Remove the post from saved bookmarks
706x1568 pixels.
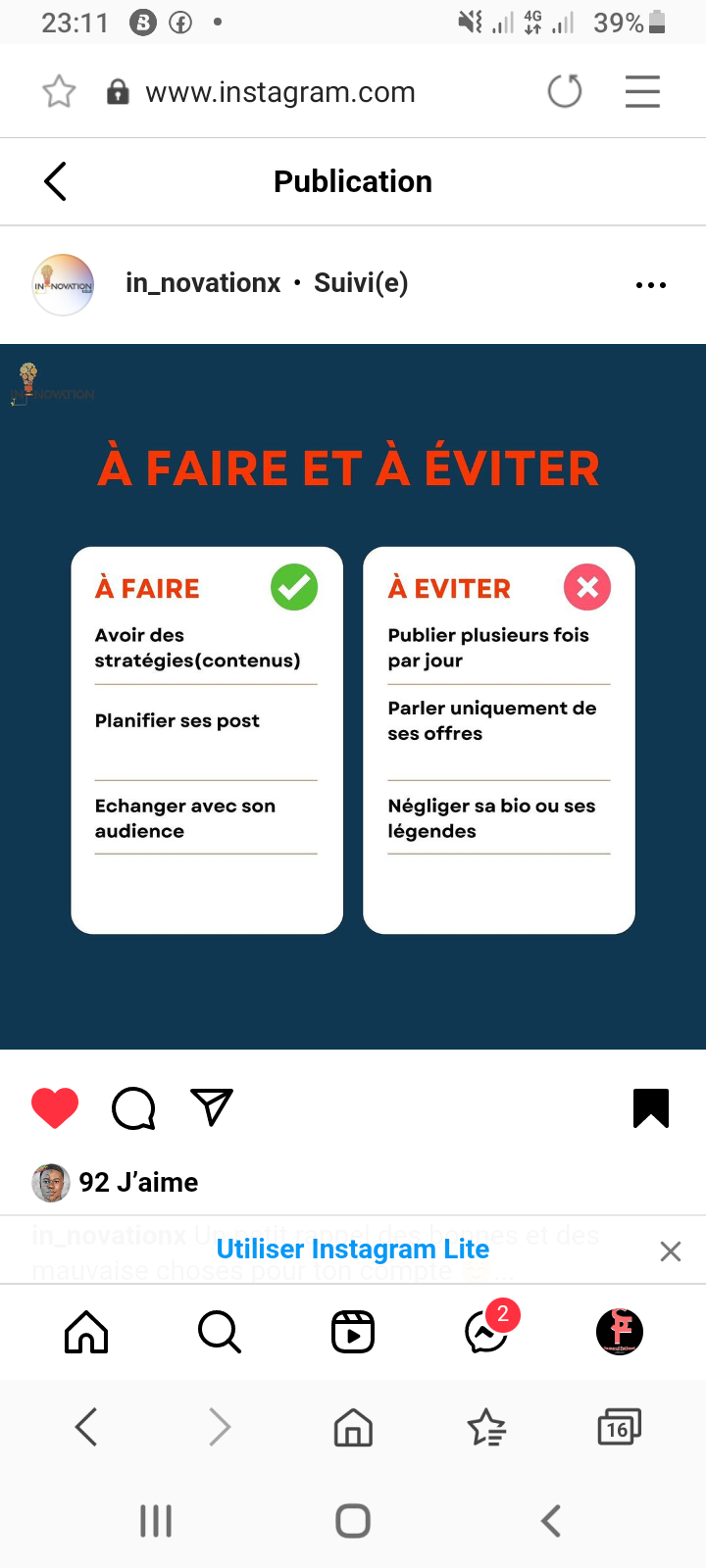pos(651,1108)
